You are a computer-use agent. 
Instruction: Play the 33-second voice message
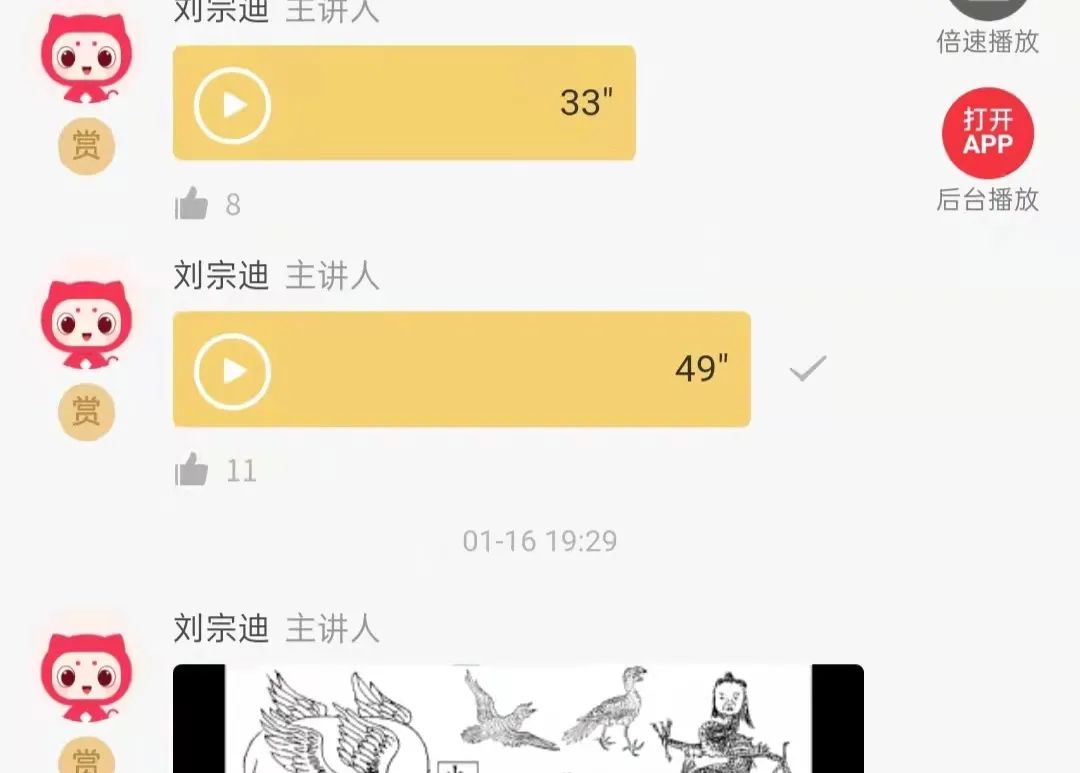coord(232,104)
